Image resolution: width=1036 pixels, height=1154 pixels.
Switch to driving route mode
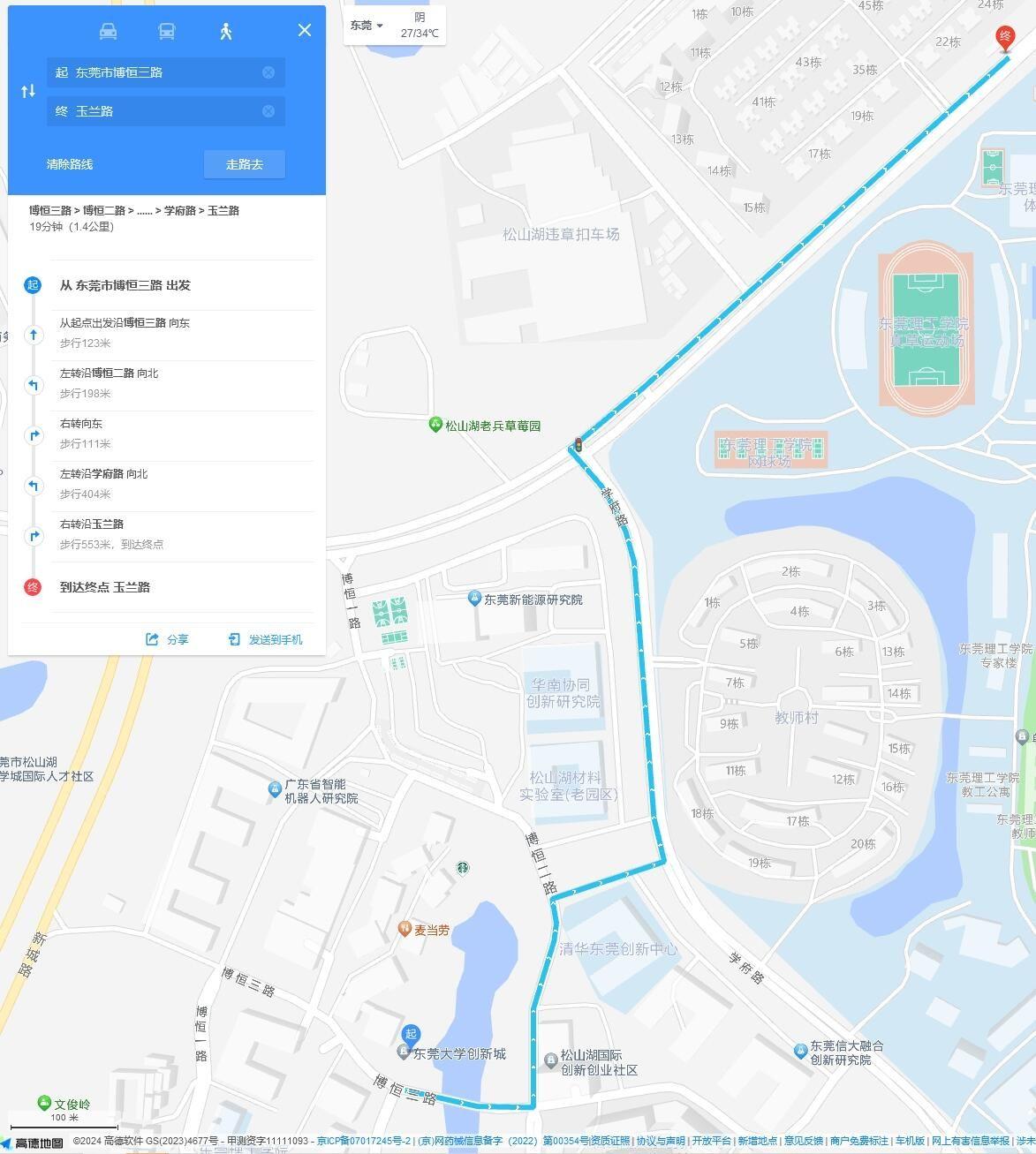point(108,31)
